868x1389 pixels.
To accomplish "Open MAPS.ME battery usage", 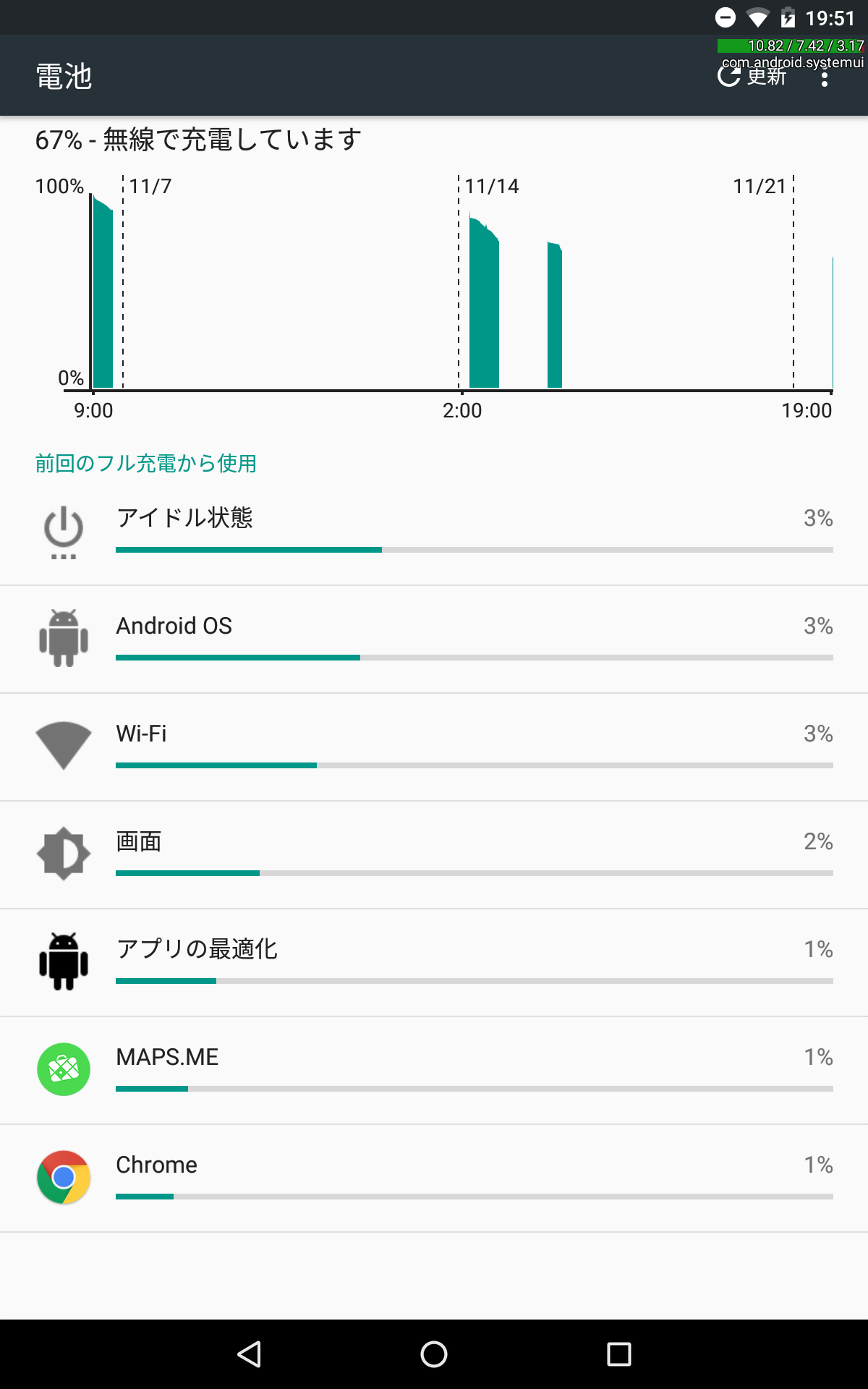I will 434,1071.
